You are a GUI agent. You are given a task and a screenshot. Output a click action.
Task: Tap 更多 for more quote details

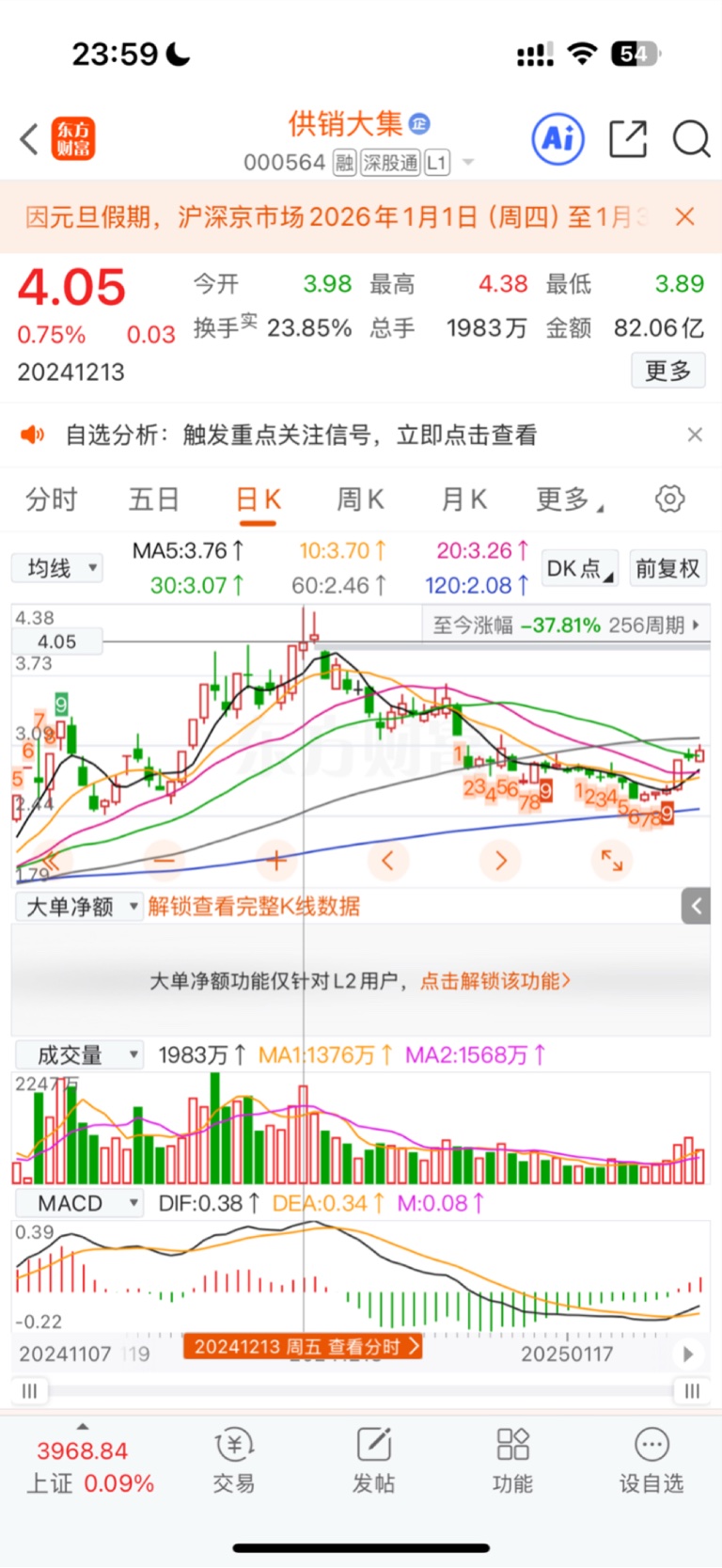pos(668,371)
